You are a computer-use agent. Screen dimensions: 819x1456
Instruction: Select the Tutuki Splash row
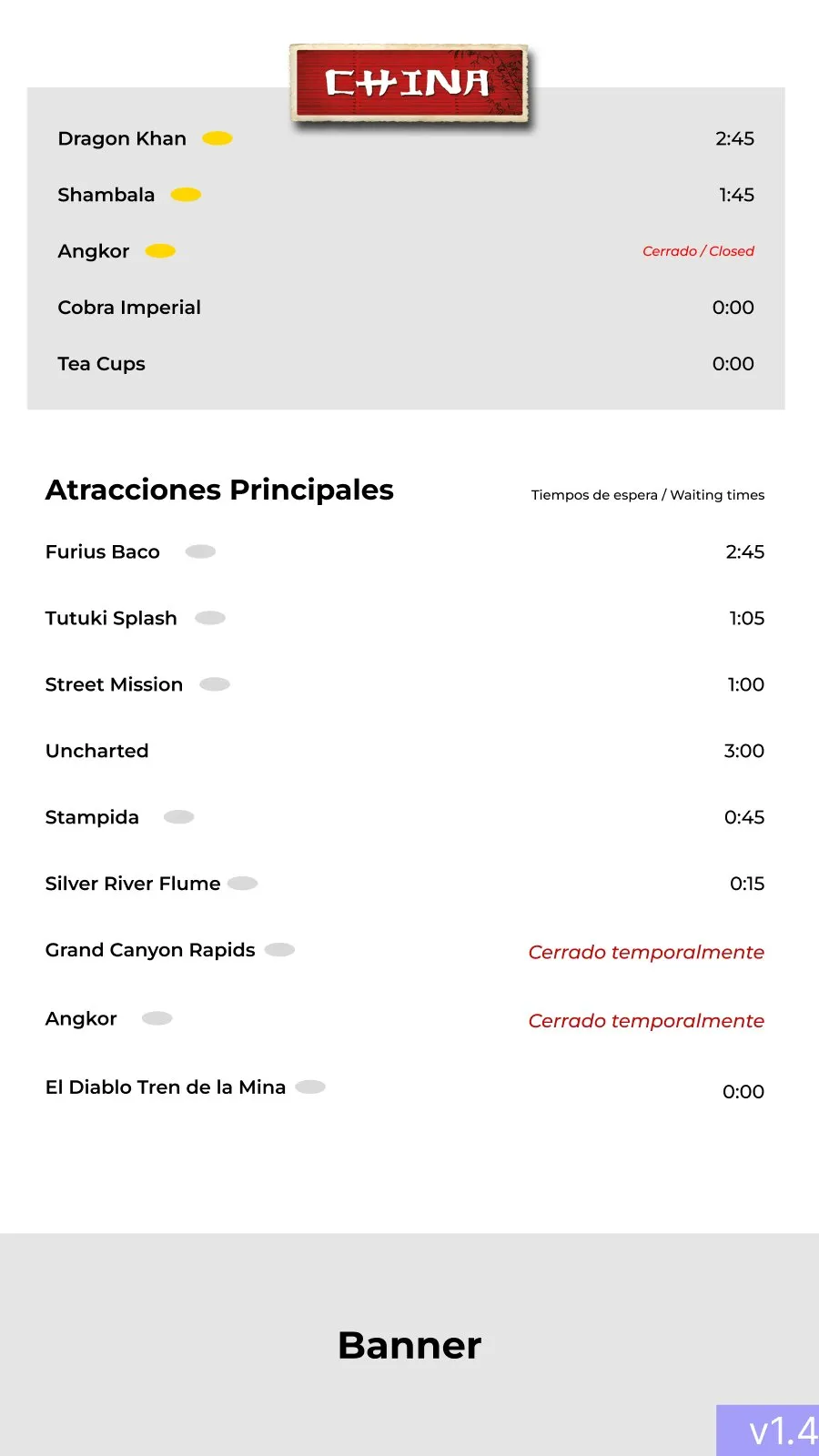(x=405, y=618)
